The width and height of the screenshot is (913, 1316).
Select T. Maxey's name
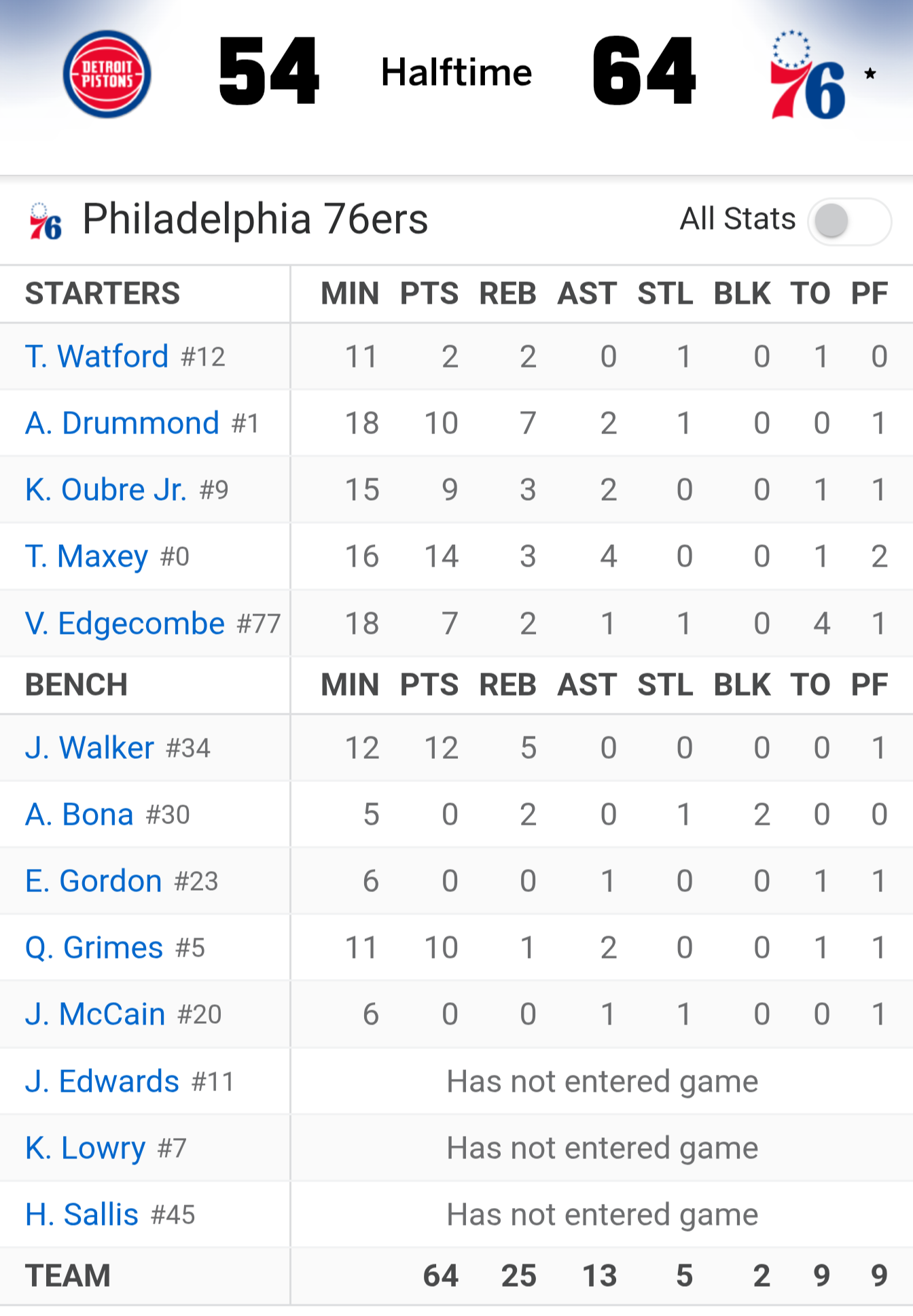(87, 556)
